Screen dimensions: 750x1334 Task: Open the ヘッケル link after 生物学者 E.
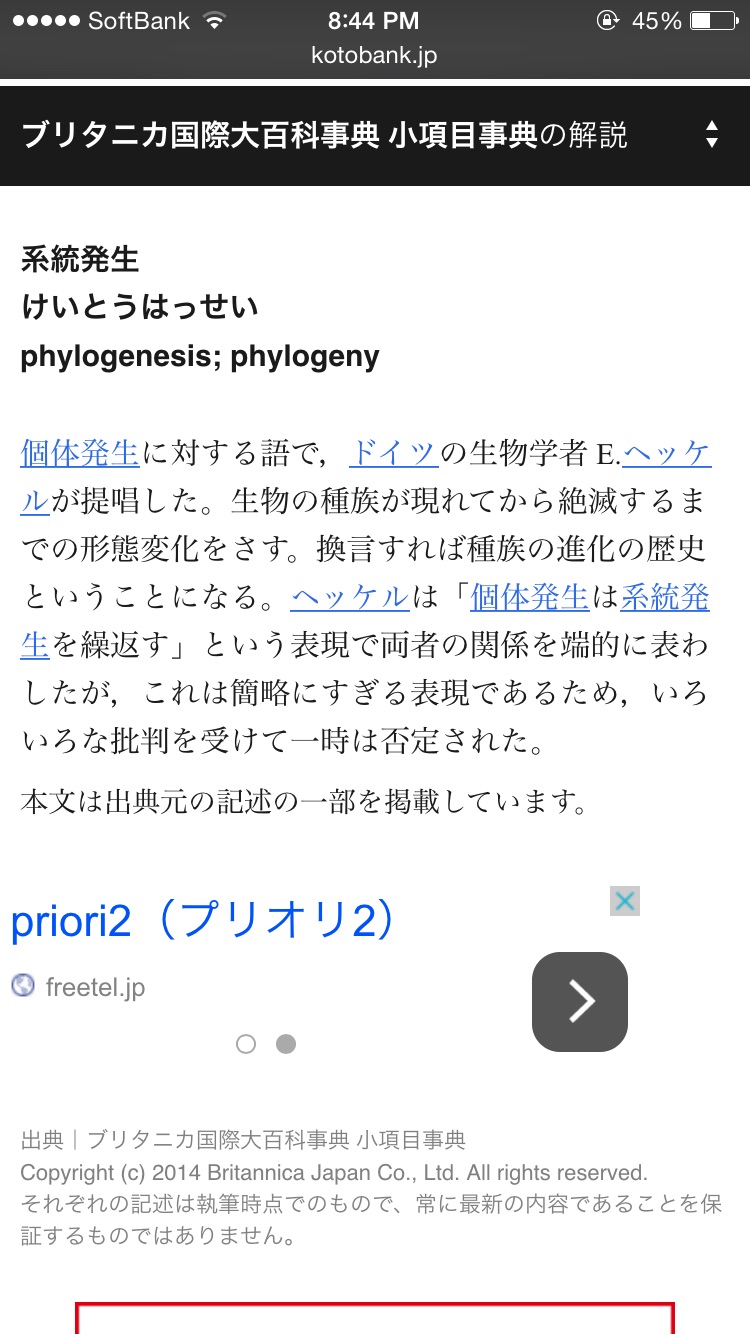tap(667, 454)
